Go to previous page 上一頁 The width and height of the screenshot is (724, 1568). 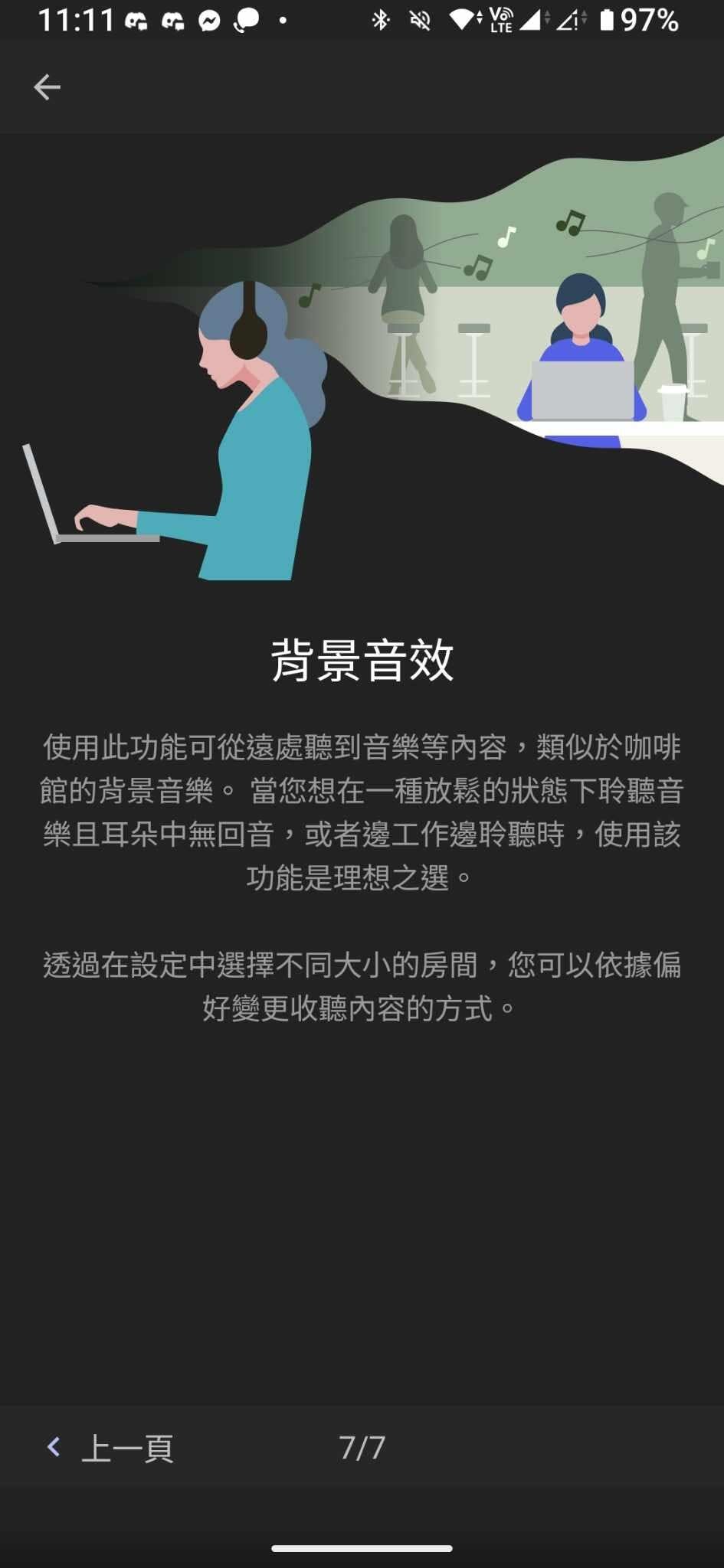pos(111,1448)
